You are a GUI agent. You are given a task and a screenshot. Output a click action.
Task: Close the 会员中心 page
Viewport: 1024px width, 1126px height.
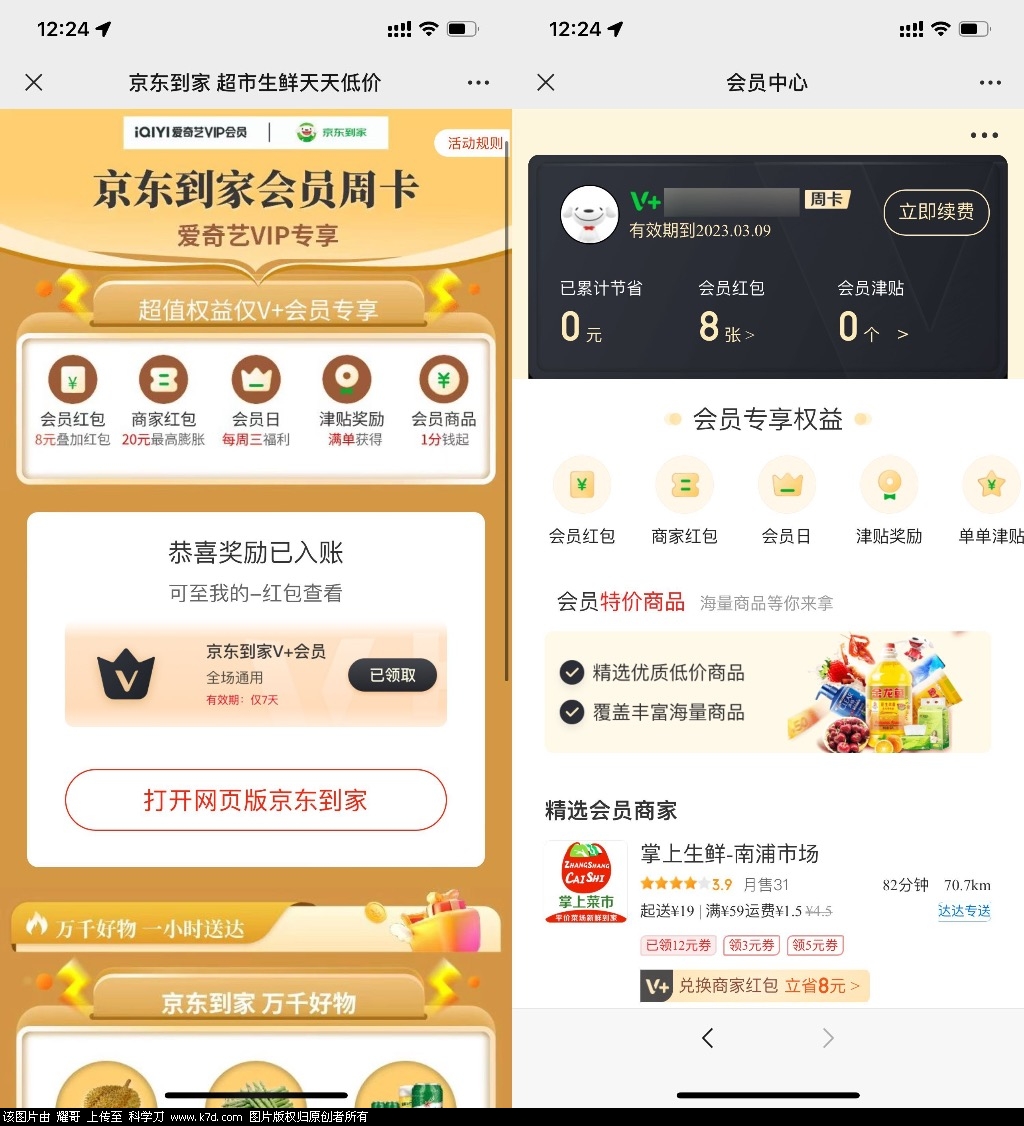[546, 83]
